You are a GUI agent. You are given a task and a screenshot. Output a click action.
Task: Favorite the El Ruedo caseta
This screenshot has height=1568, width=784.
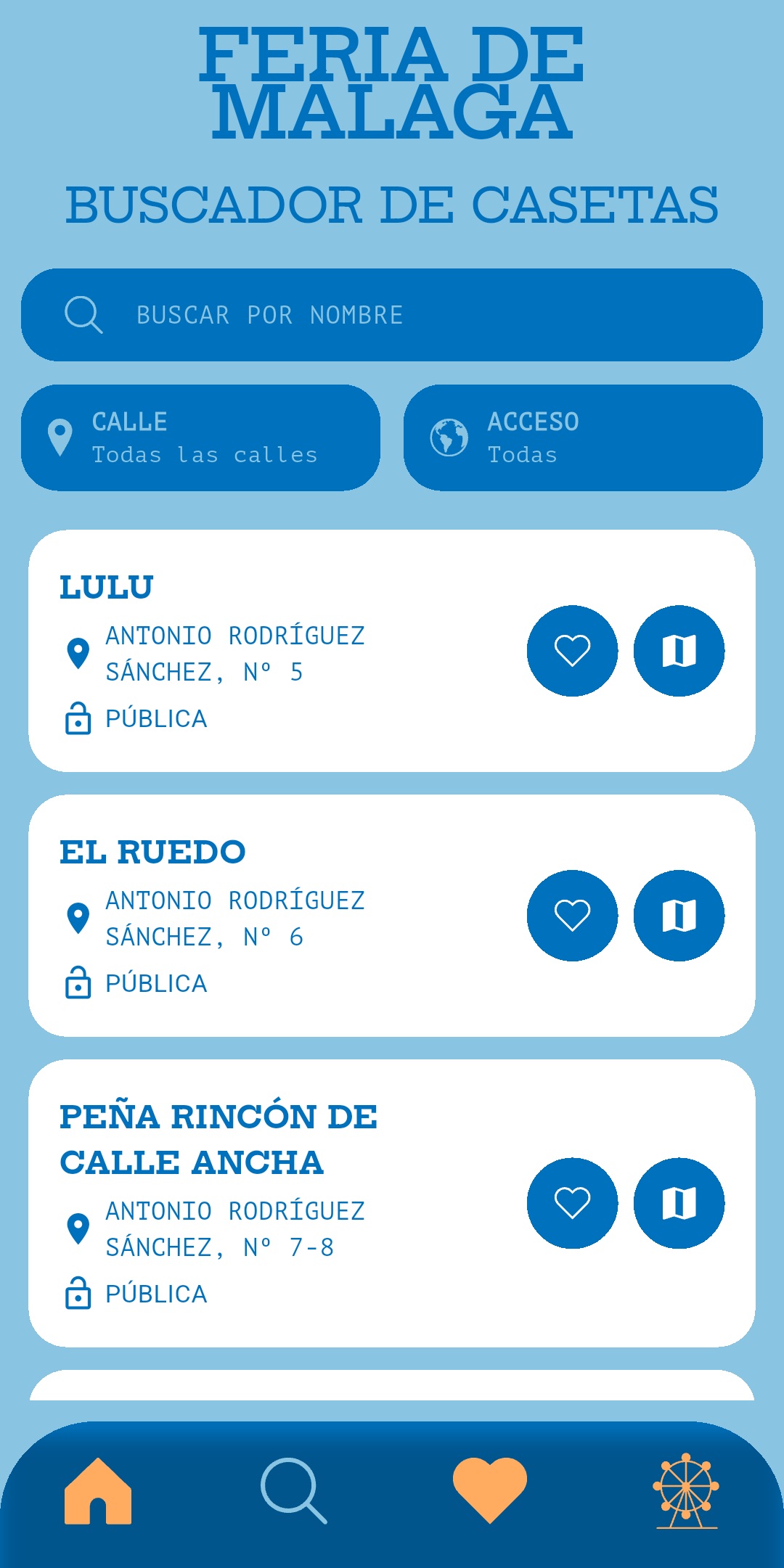572,916
